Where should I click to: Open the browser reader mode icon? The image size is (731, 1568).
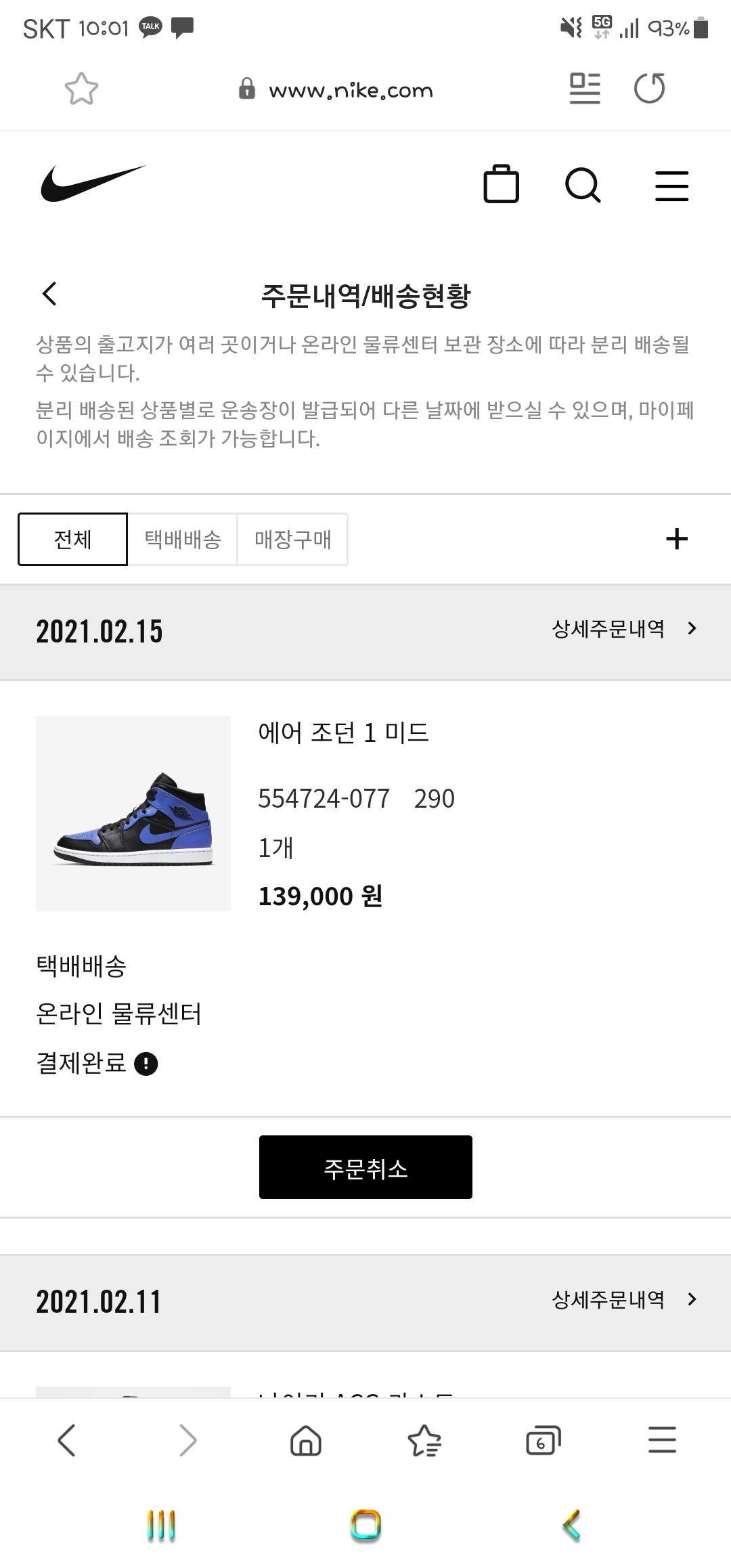tap(585, 89)
